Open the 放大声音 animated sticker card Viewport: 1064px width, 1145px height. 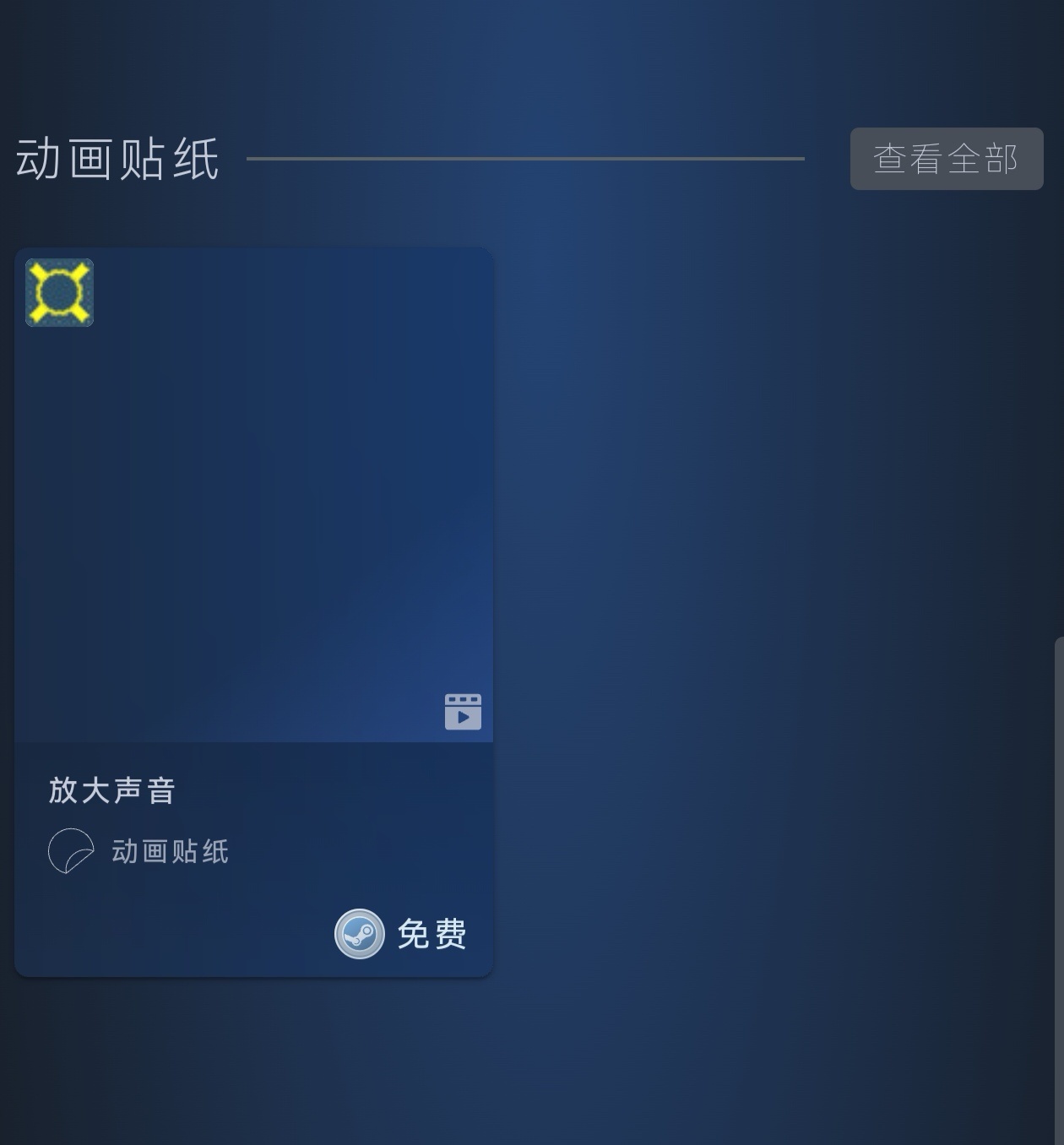253,611
